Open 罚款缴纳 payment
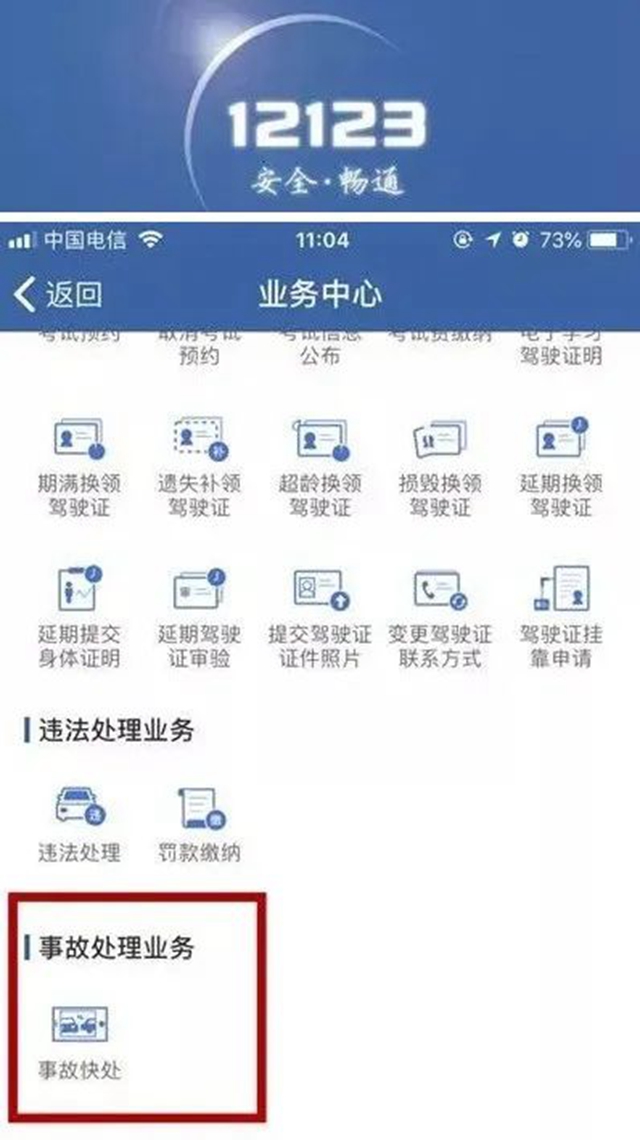 point(199,823)
